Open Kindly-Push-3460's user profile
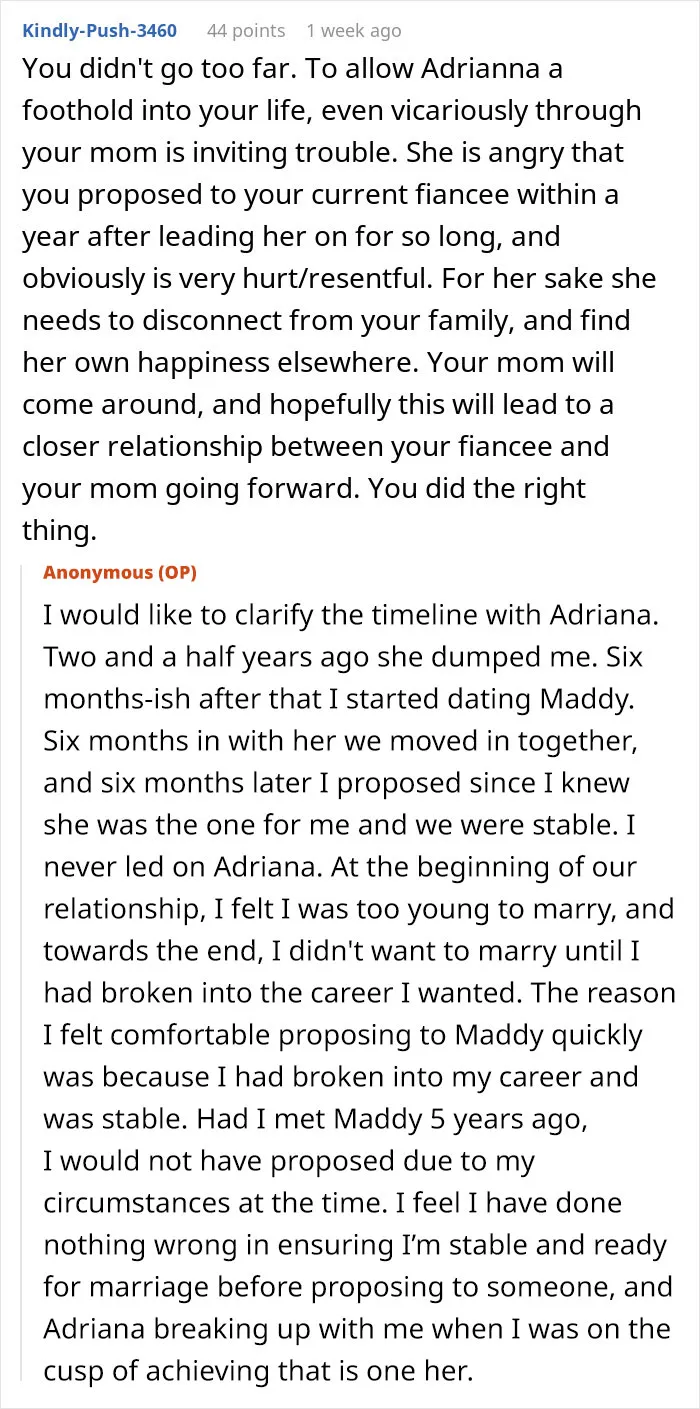700x1409 pixels. pos(100,31)
